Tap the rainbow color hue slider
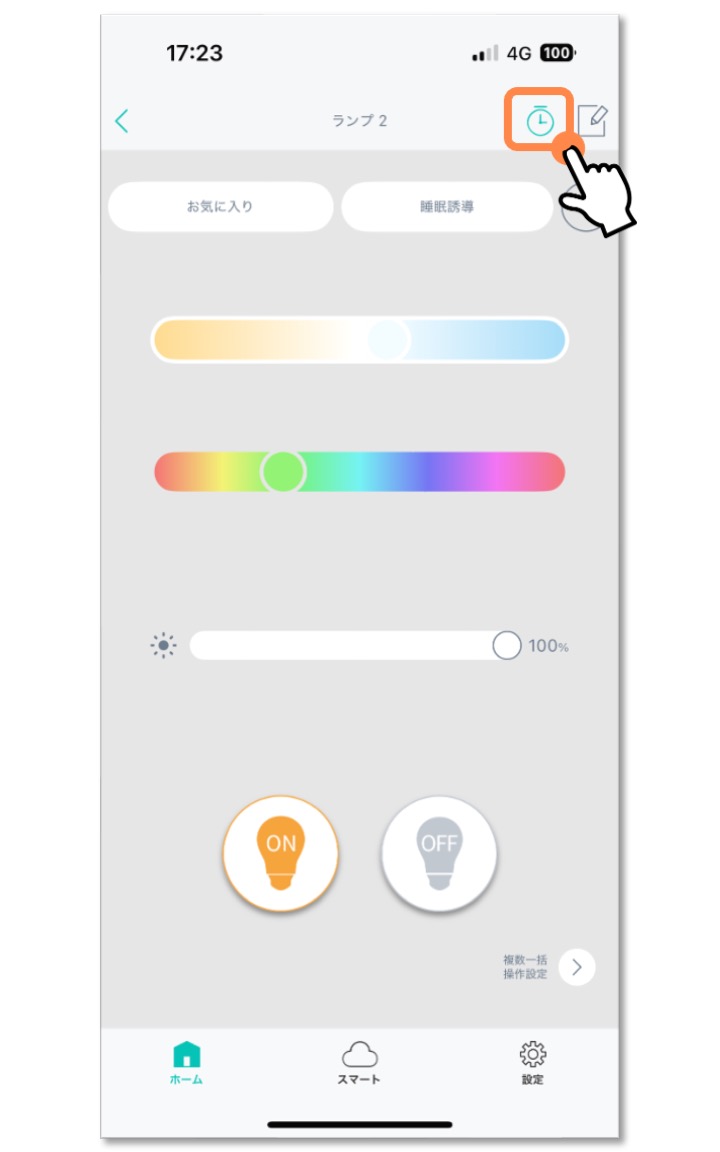 [x=359, y=471]
